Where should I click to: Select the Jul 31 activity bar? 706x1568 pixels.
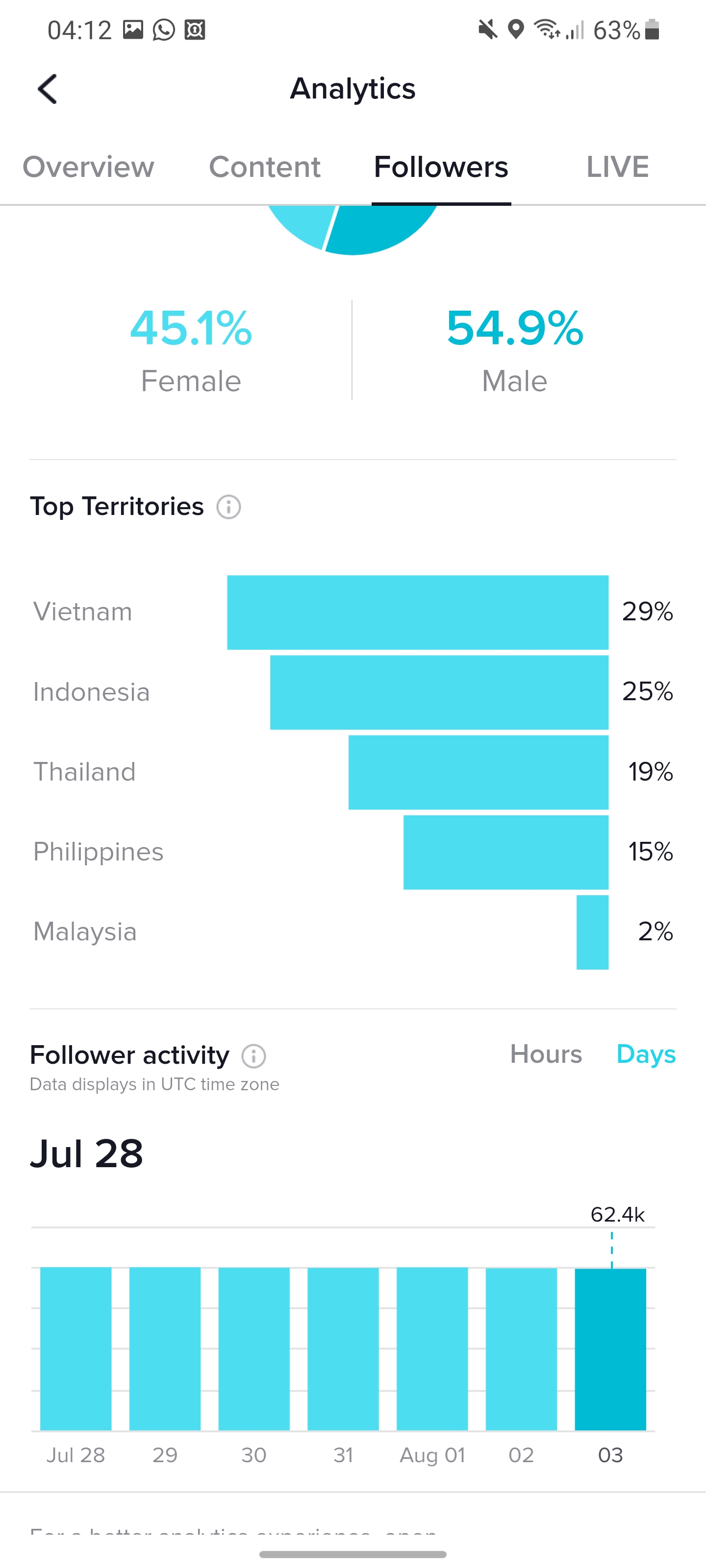tap(343, 1348)
